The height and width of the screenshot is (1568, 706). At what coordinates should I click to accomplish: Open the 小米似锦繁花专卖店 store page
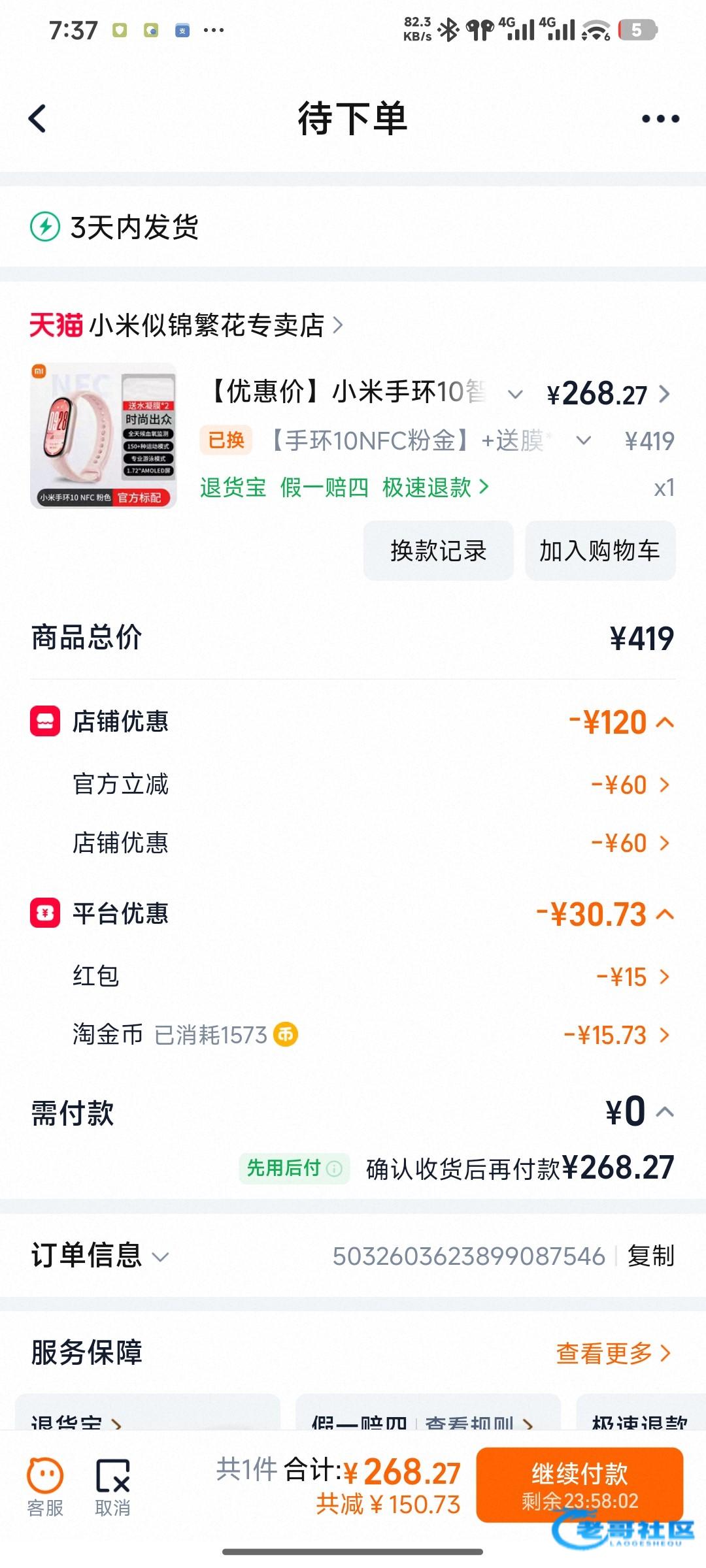tap(207, 325)
